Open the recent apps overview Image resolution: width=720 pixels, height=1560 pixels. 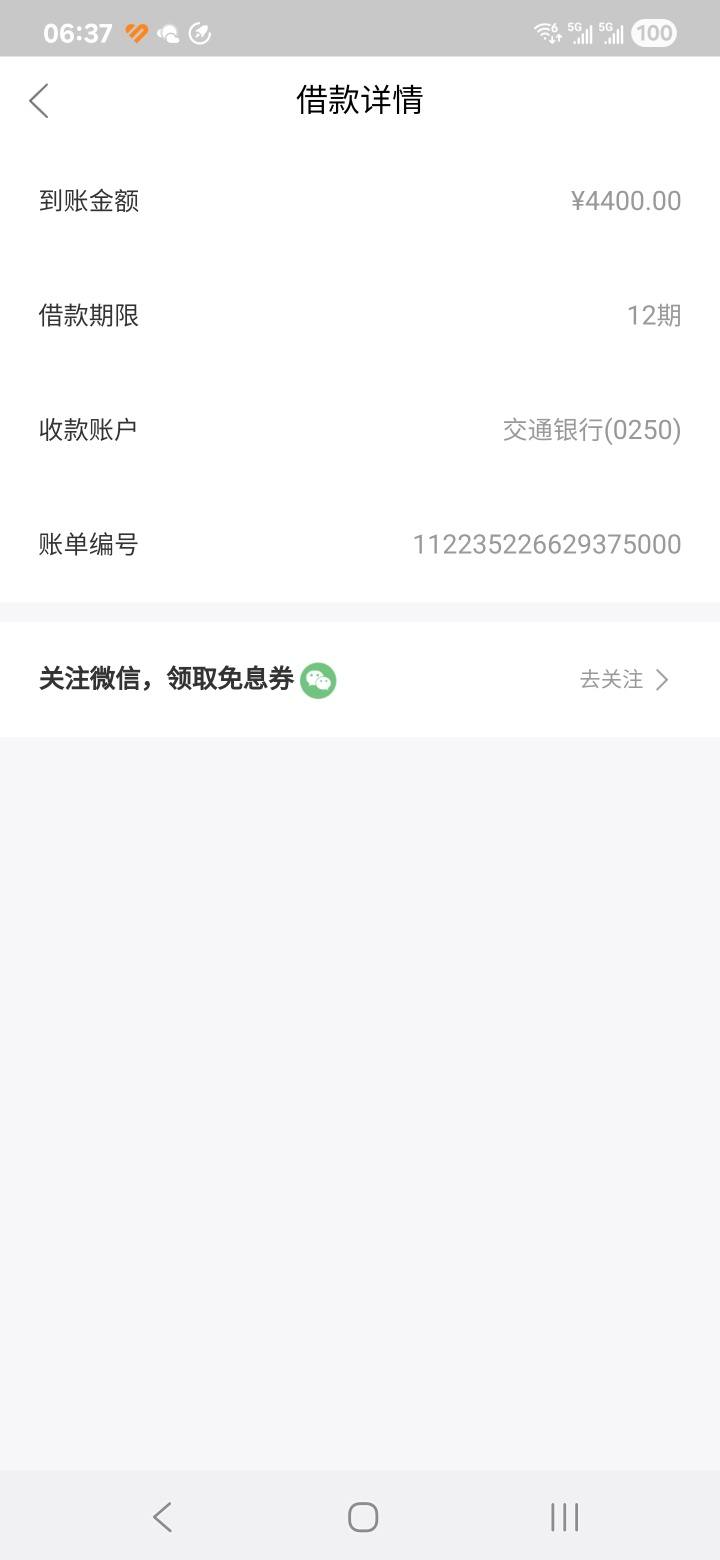click(564, 1517)
